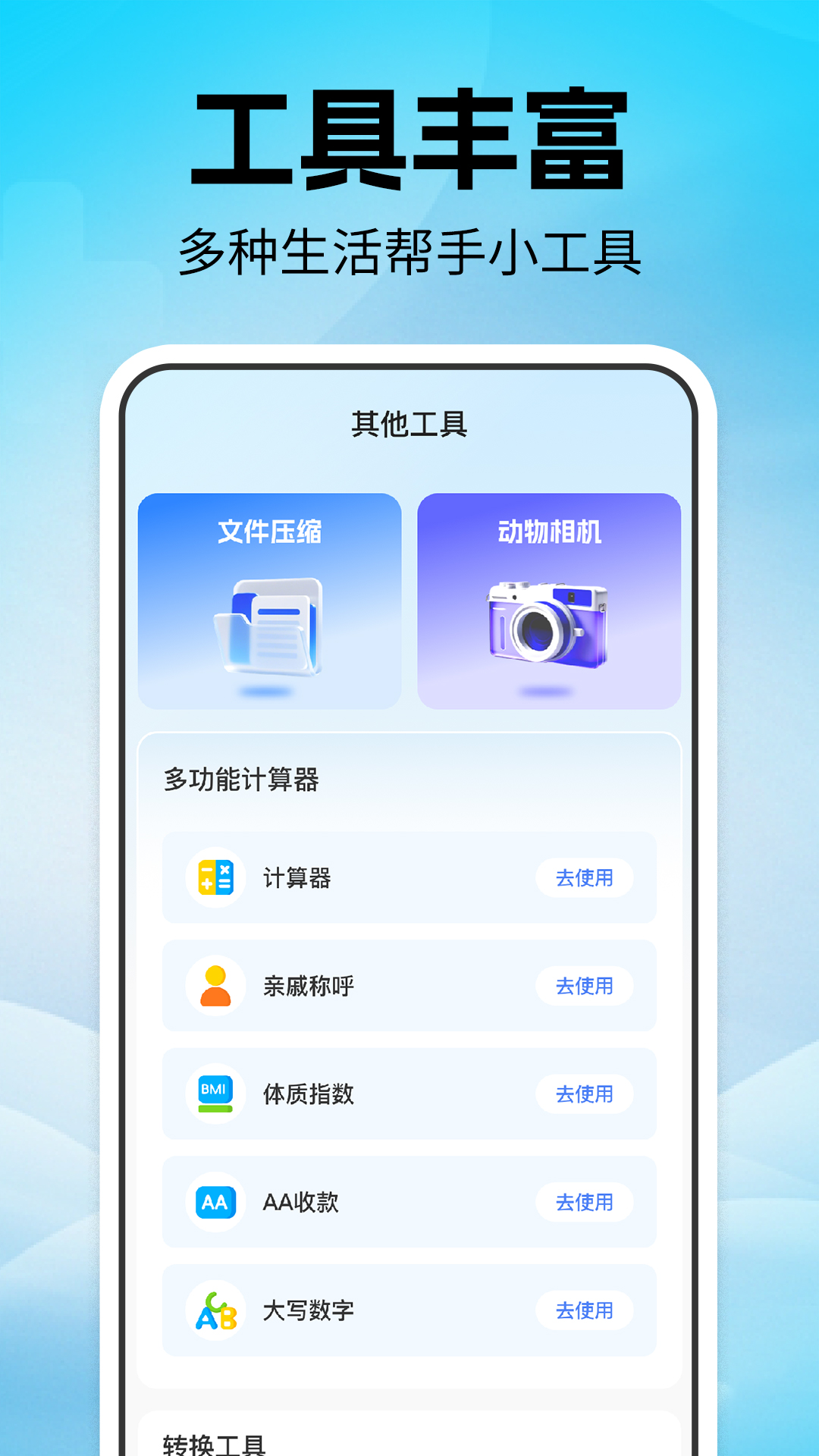Select the 计算器 calculator icon
Image resolution: width=819 pixels, height=1456 pixels.
[x=215, y=879]
